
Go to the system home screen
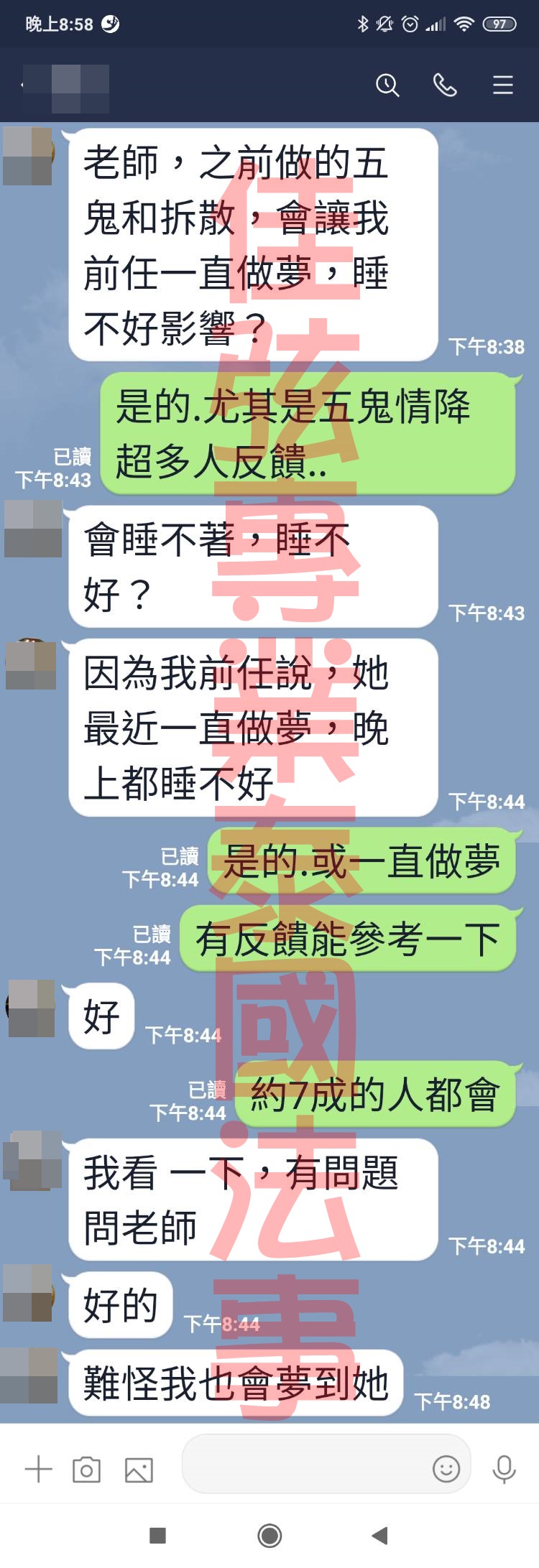pyautogui.click(x=269, y=1536)
